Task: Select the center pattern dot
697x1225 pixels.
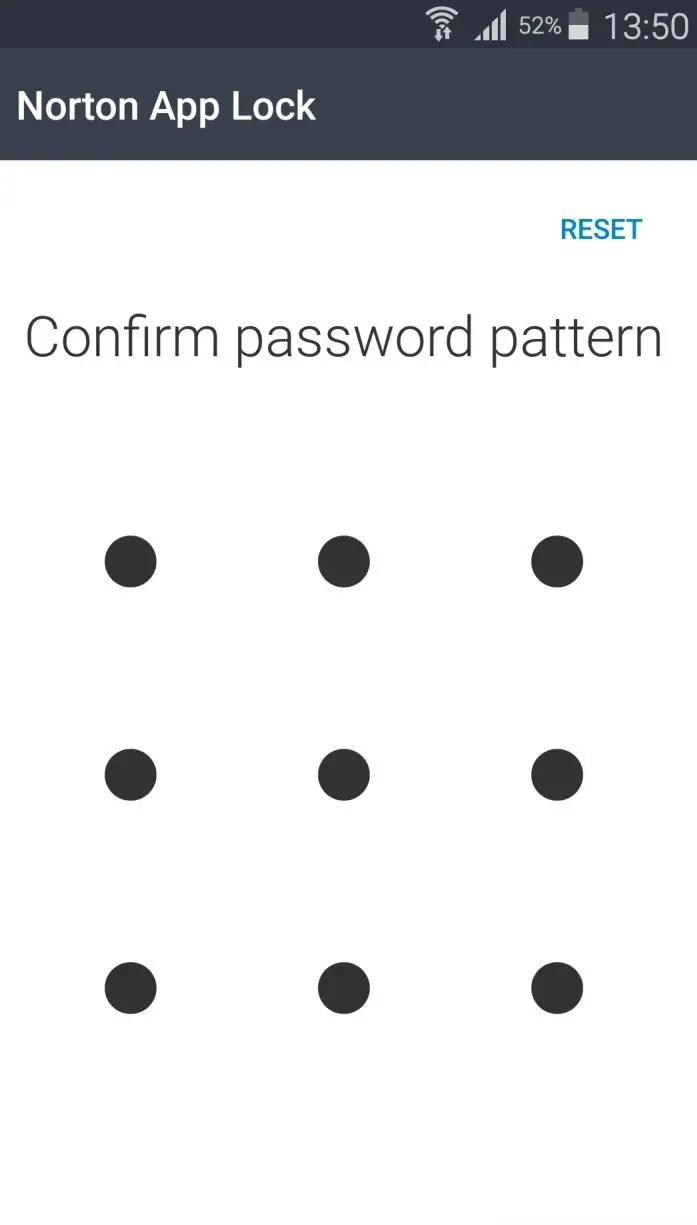Action: tap(344, 774)
